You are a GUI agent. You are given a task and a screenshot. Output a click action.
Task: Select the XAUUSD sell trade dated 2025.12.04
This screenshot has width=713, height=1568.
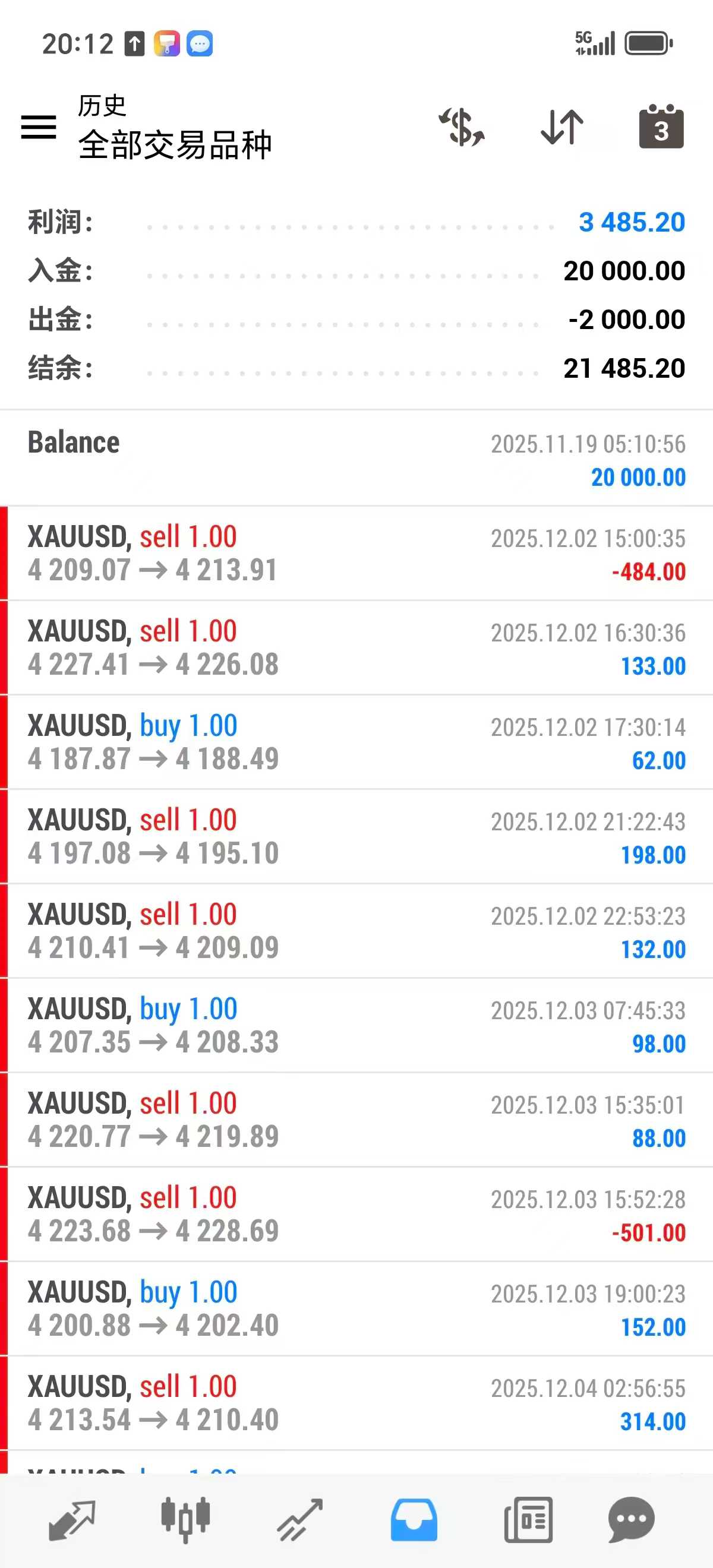356,1402
